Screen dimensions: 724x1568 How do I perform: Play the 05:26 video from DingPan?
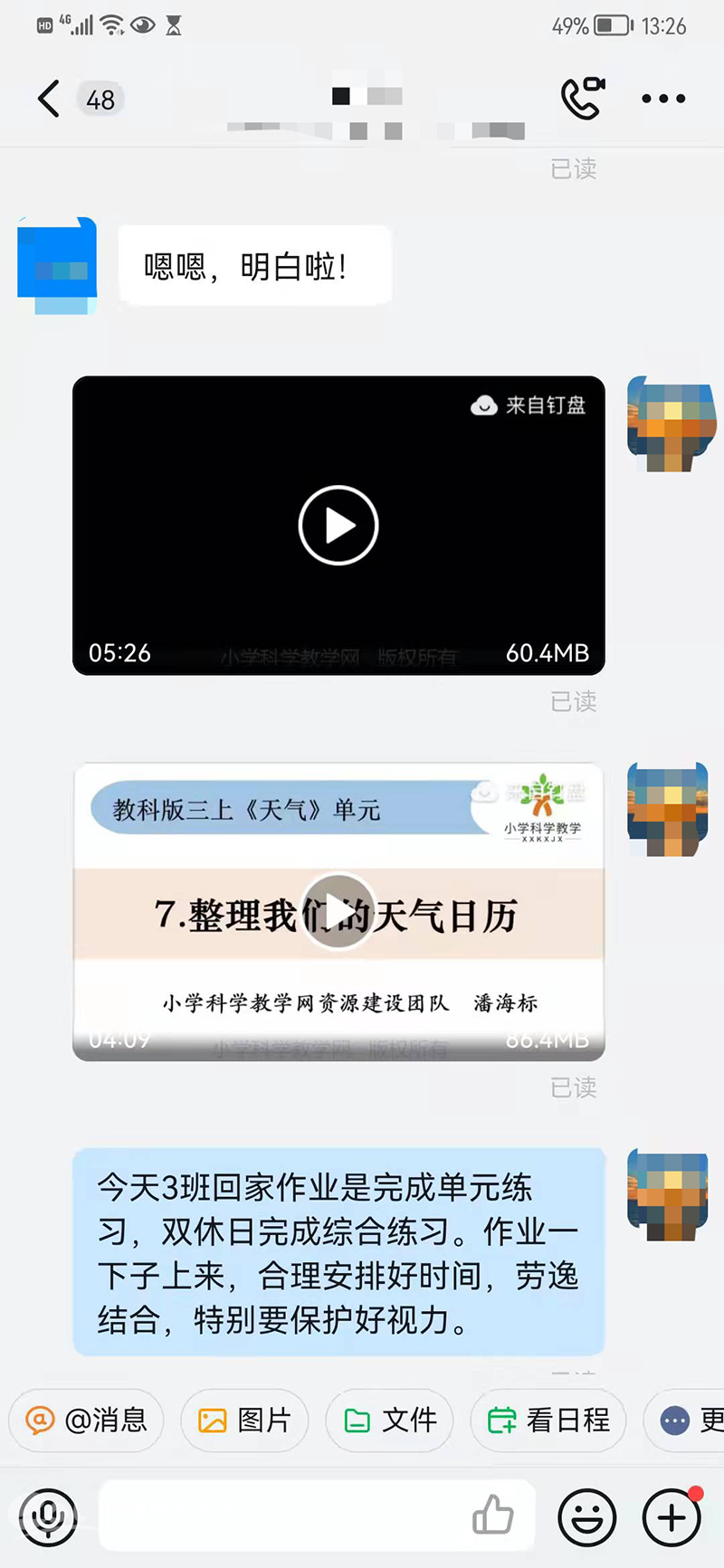coord(338,526)
